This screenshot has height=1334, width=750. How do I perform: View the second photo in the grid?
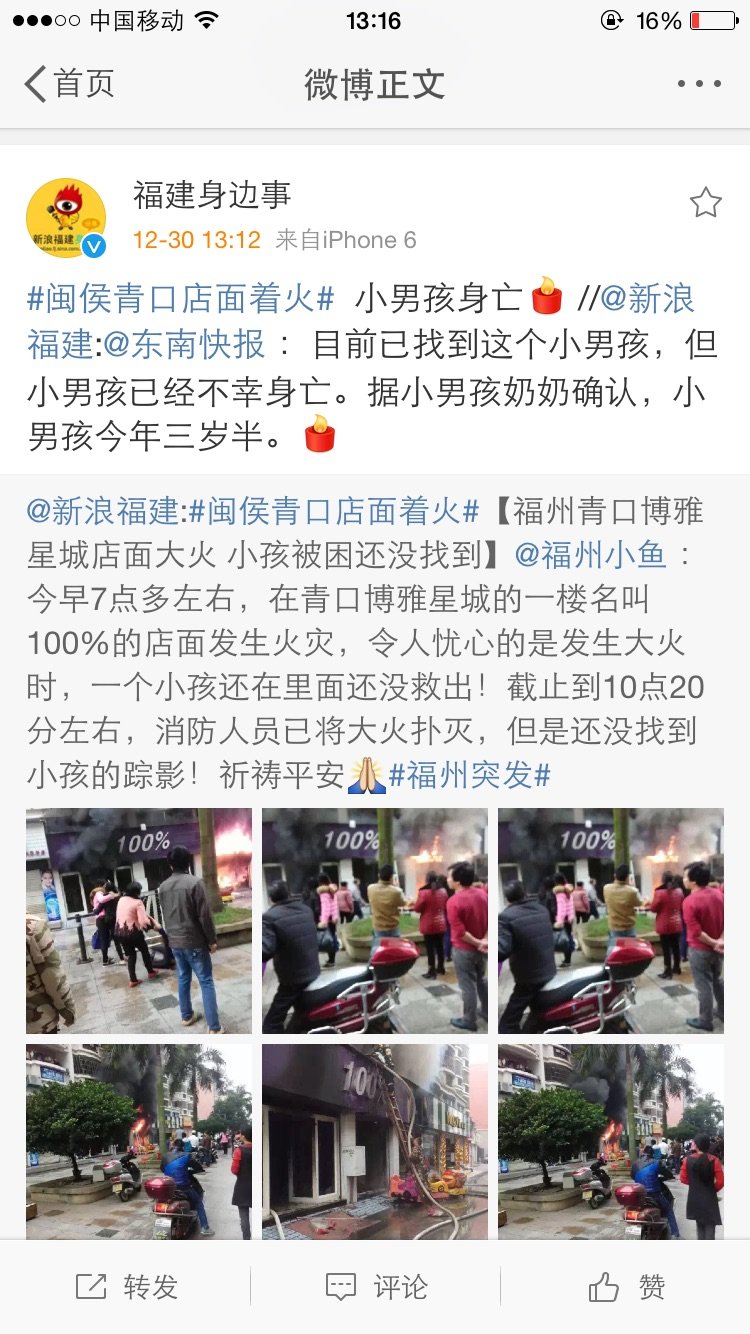(375, 920)
